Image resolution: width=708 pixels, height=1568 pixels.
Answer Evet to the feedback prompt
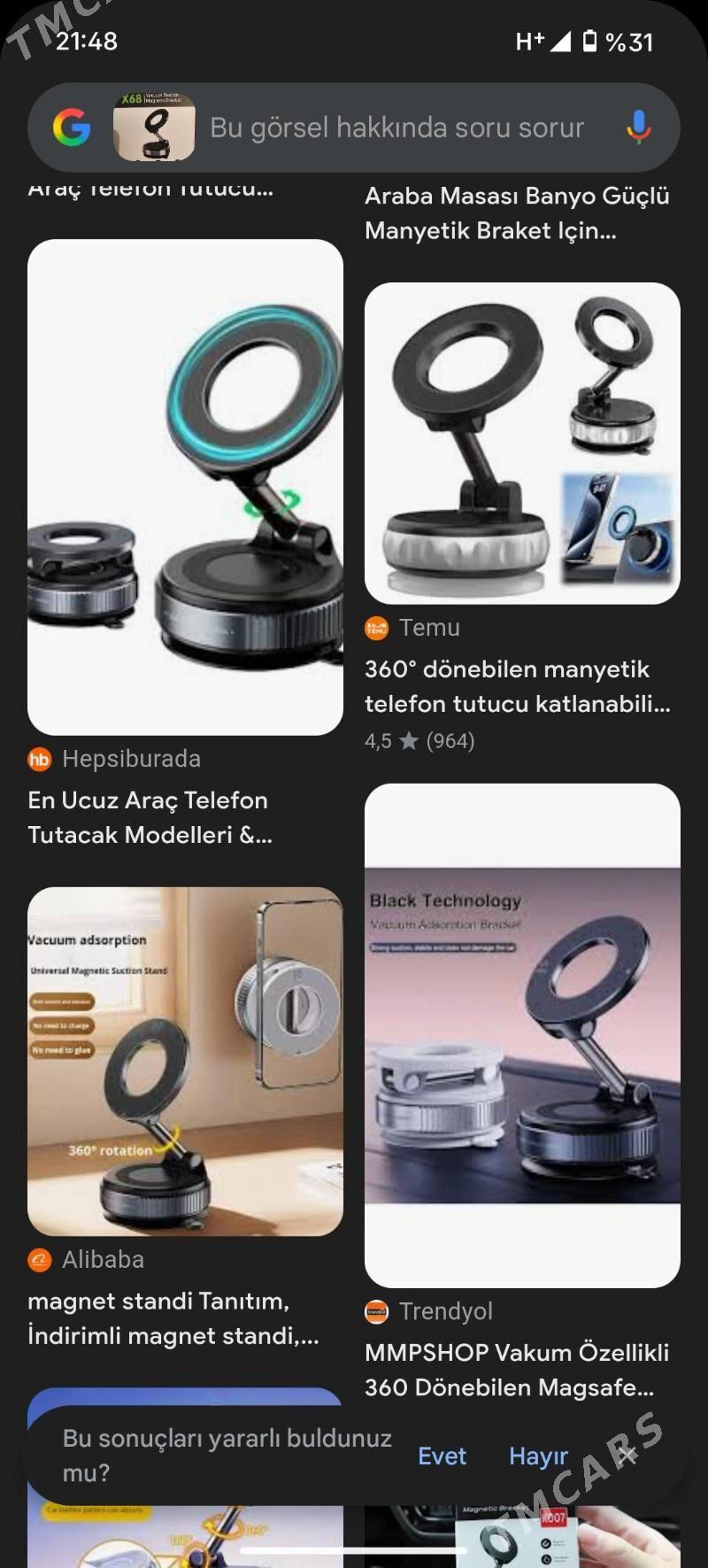442,1456
